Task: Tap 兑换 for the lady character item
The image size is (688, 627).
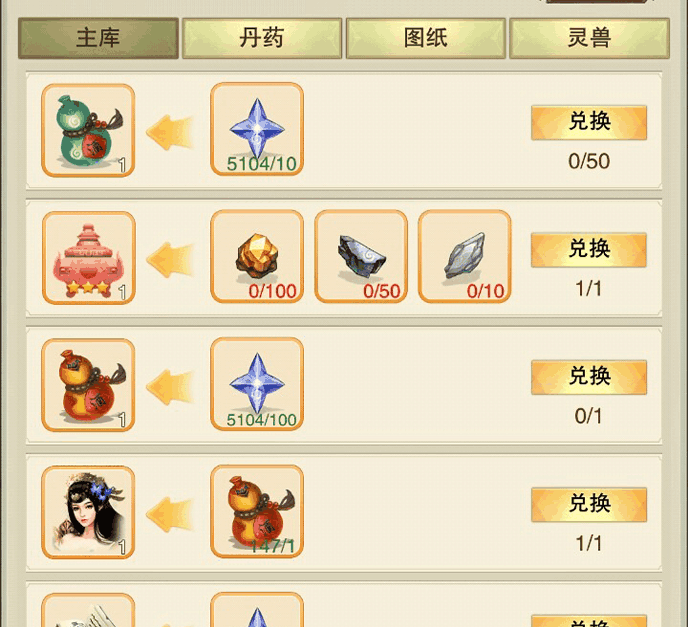Action: (x=588, y=503)
